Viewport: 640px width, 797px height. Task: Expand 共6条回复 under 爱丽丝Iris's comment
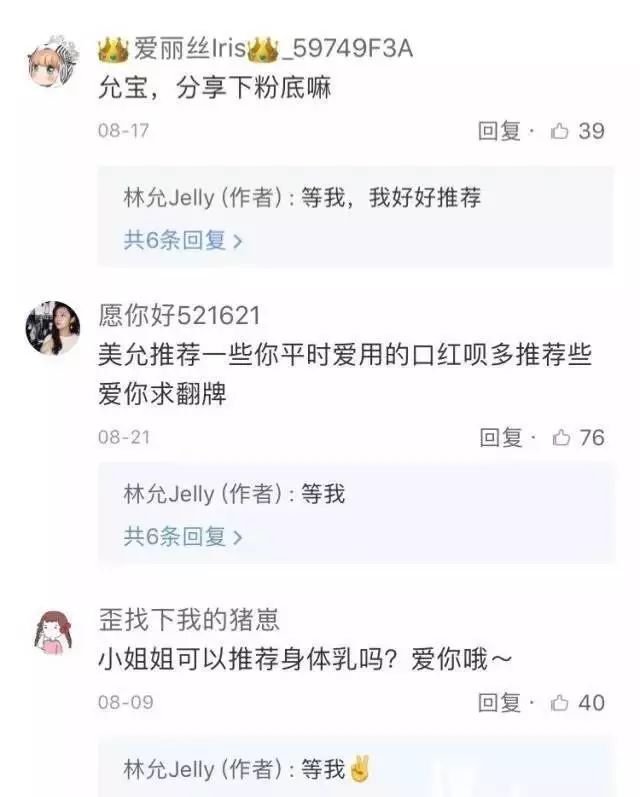(183, 240)
